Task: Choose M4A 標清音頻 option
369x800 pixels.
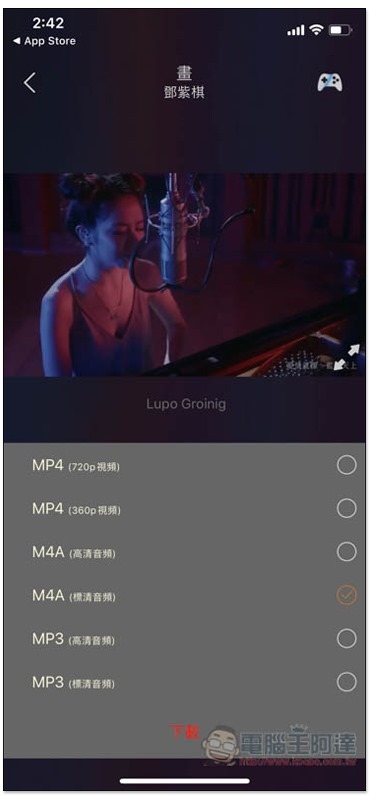Action: pos(184,595)
